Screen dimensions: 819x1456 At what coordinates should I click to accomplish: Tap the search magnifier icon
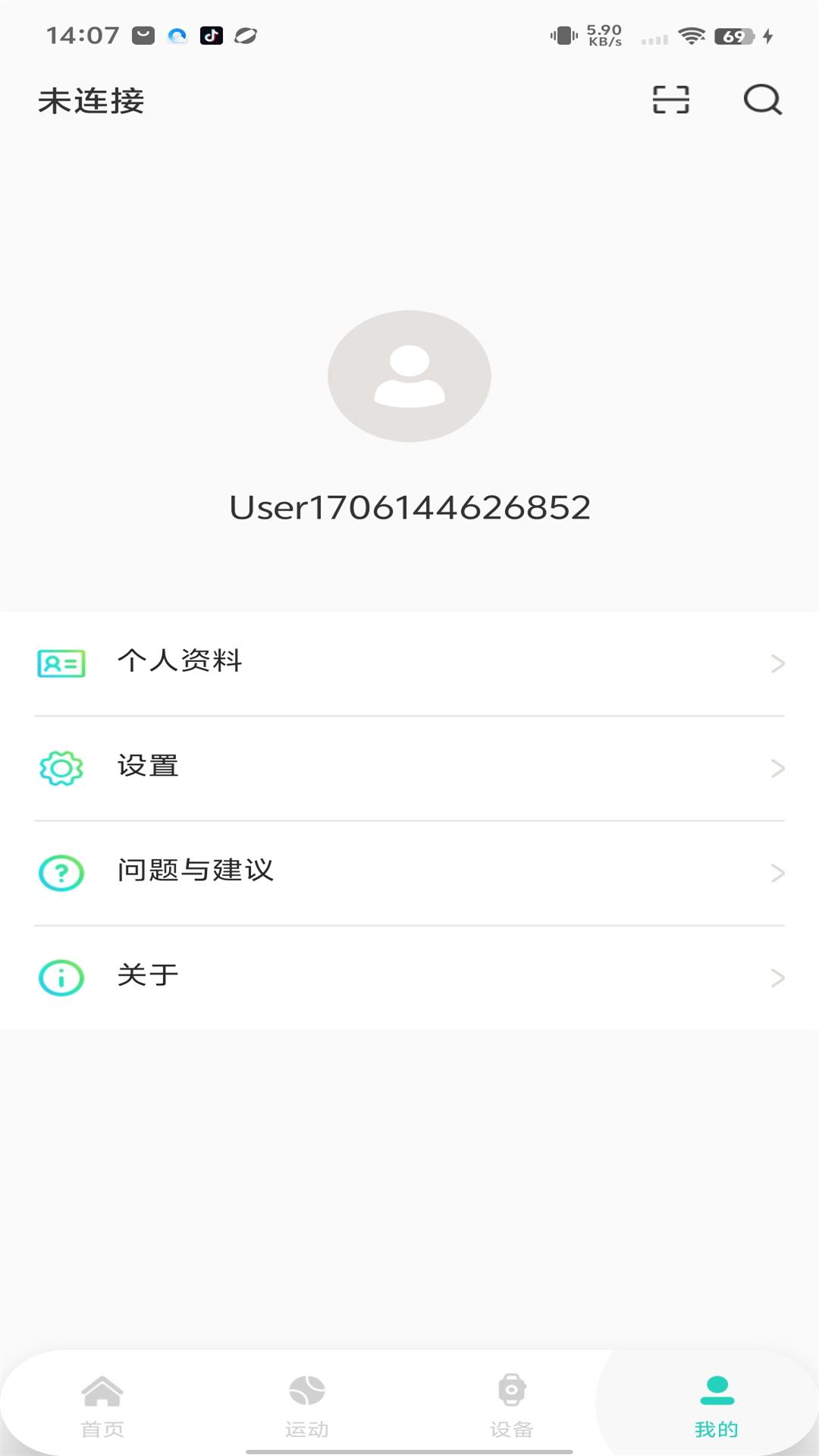(x=762, y=100)
